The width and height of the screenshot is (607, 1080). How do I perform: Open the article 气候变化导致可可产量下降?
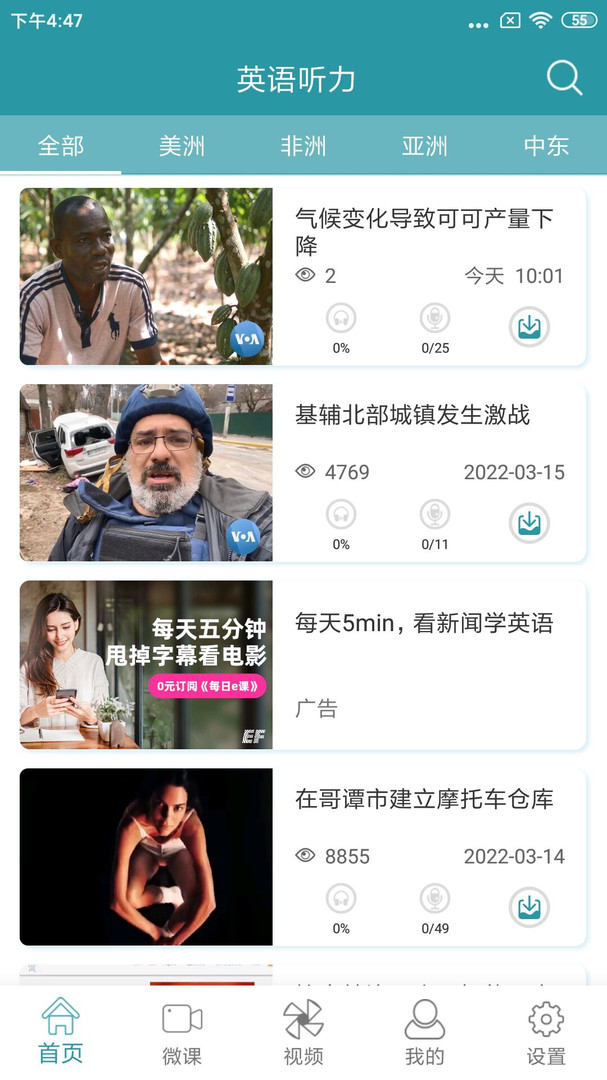click(x=424, y=231)
